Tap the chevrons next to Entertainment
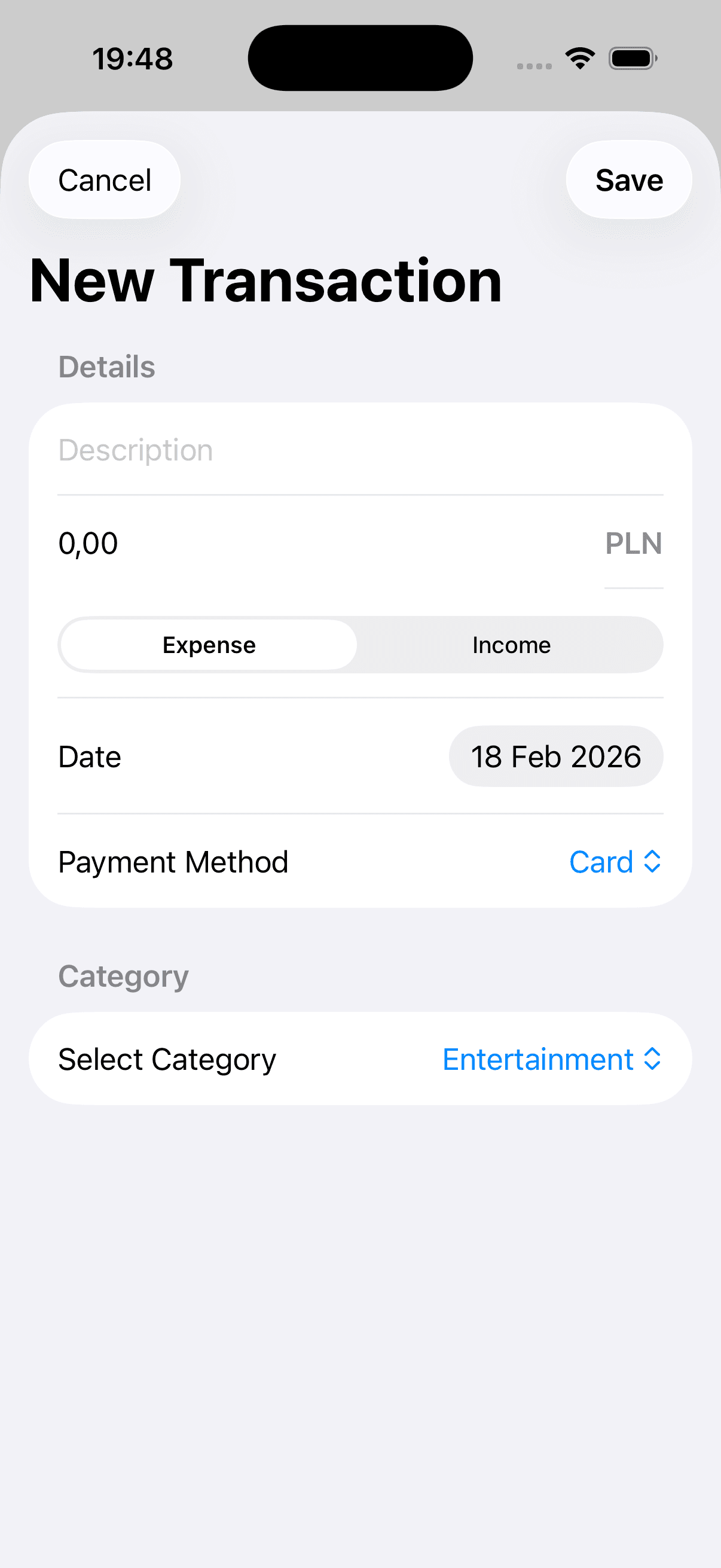 (652, 1058)
